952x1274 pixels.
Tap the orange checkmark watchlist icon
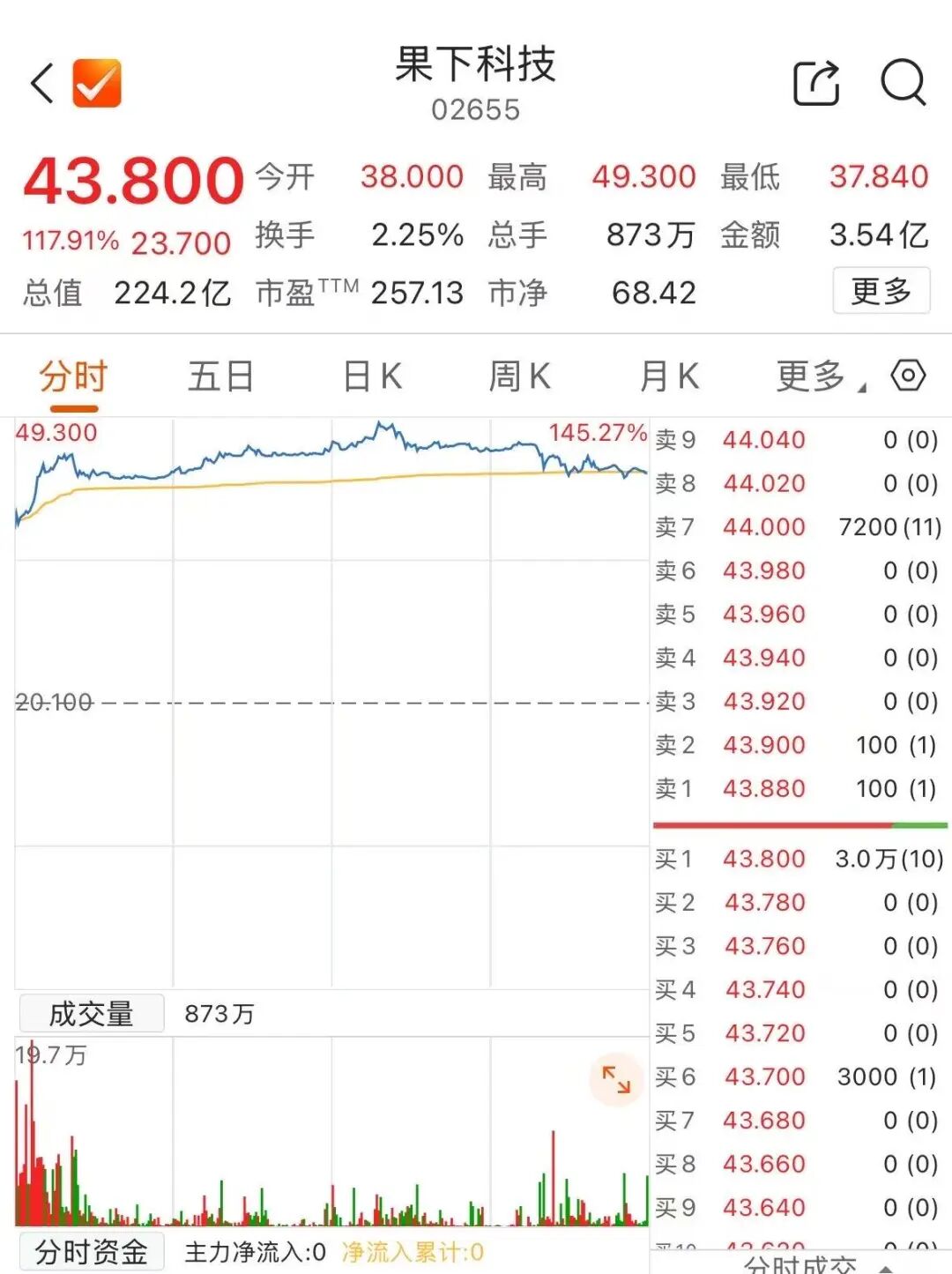pos(97,84)
